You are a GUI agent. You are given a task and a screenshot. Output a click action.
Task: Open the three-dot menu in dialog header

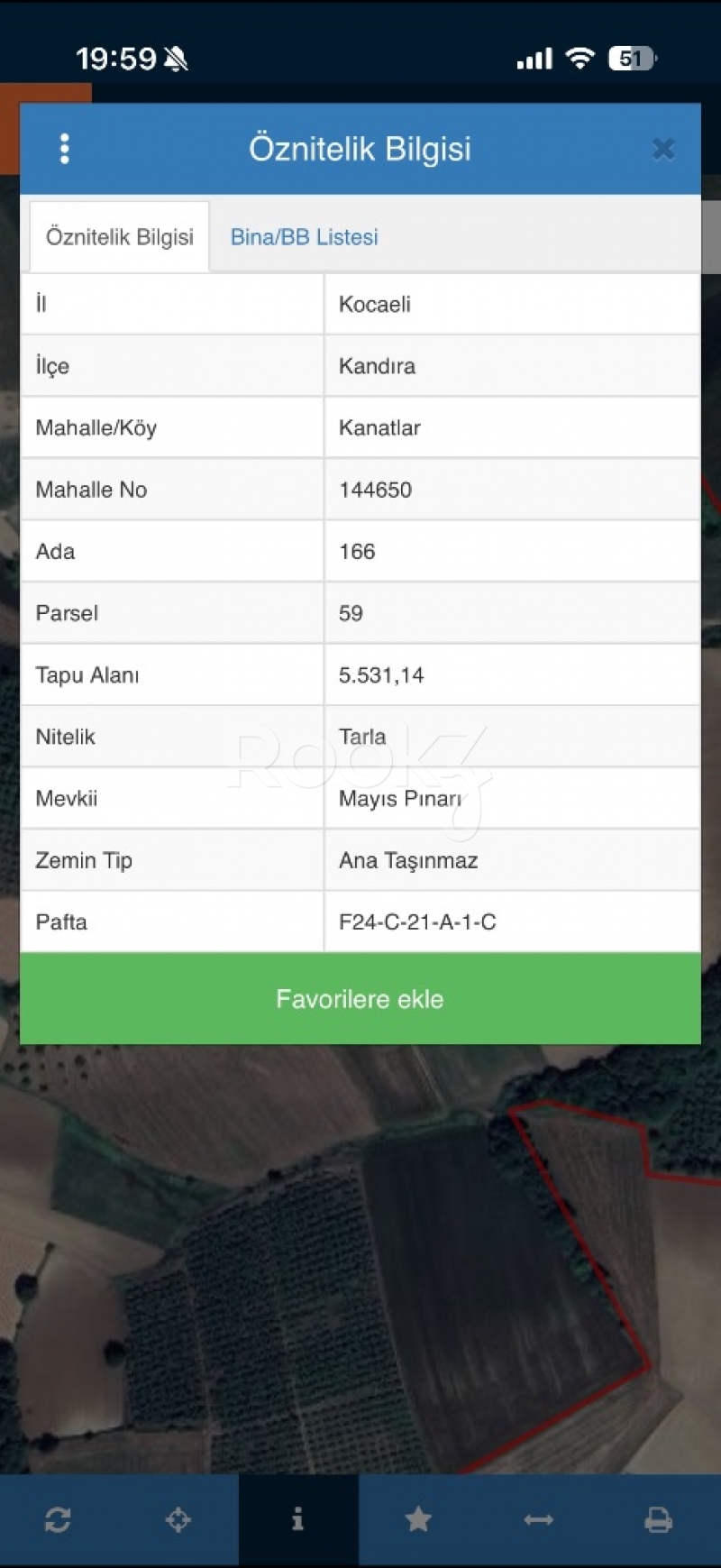coord(64,149)
